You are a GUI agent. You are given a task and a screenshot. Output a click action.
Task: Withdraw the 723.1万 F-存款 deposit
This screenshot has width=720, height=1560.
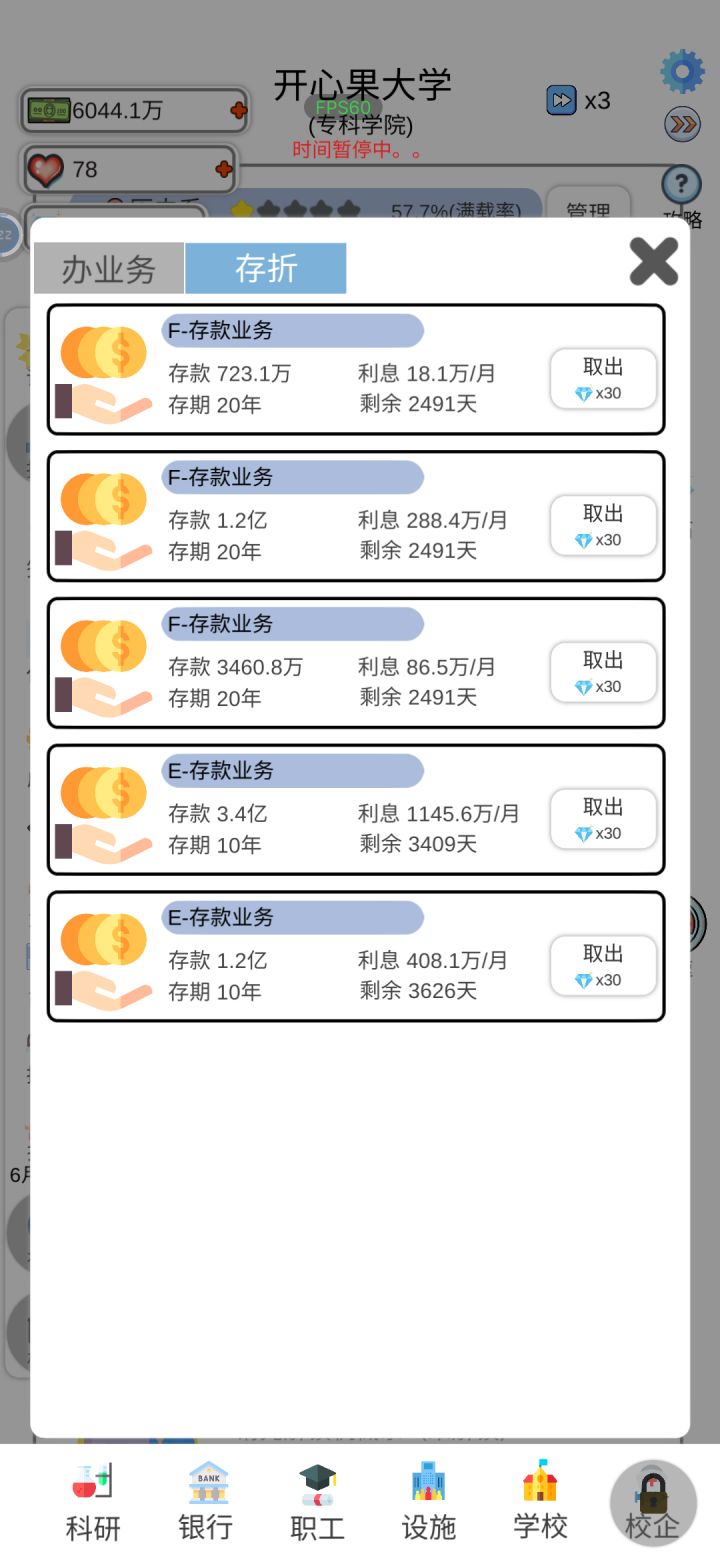pos(603,378)
